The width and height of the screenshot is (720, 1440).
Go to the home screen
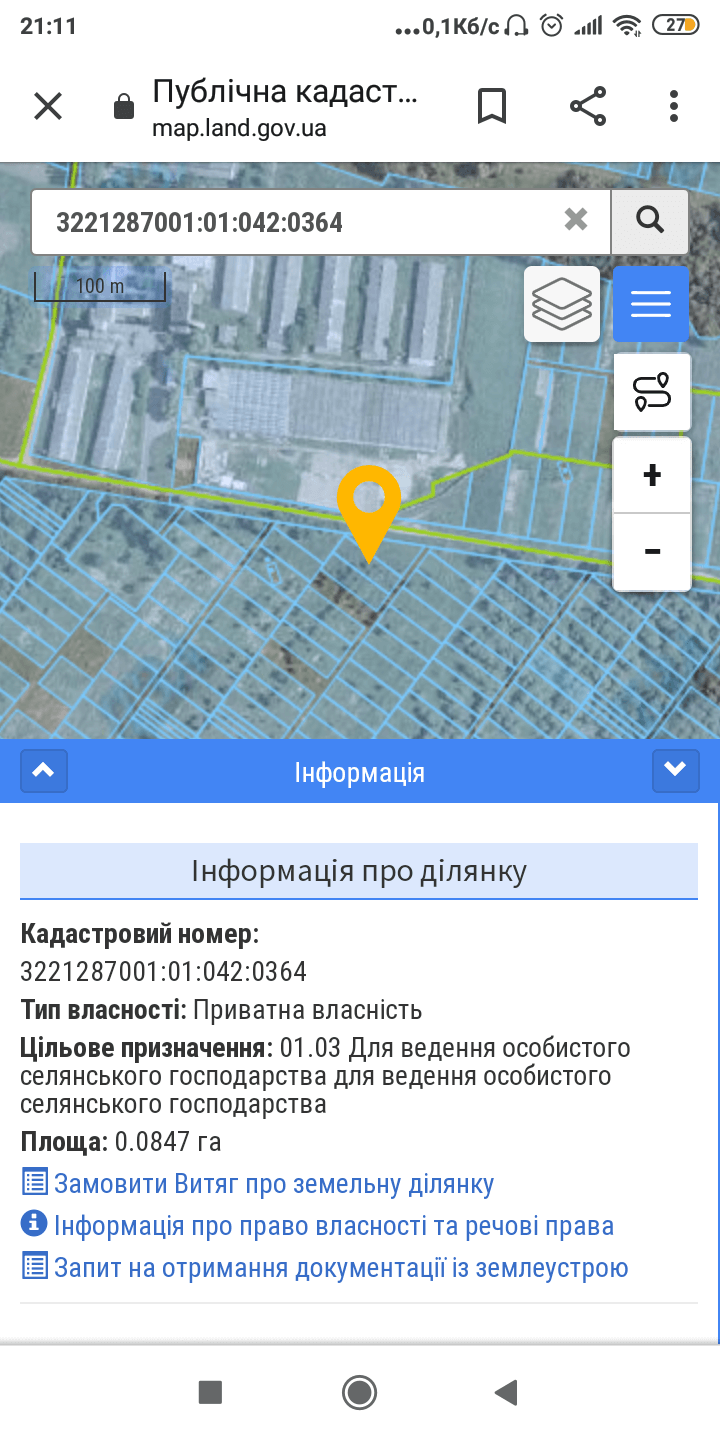point(359,1392)
